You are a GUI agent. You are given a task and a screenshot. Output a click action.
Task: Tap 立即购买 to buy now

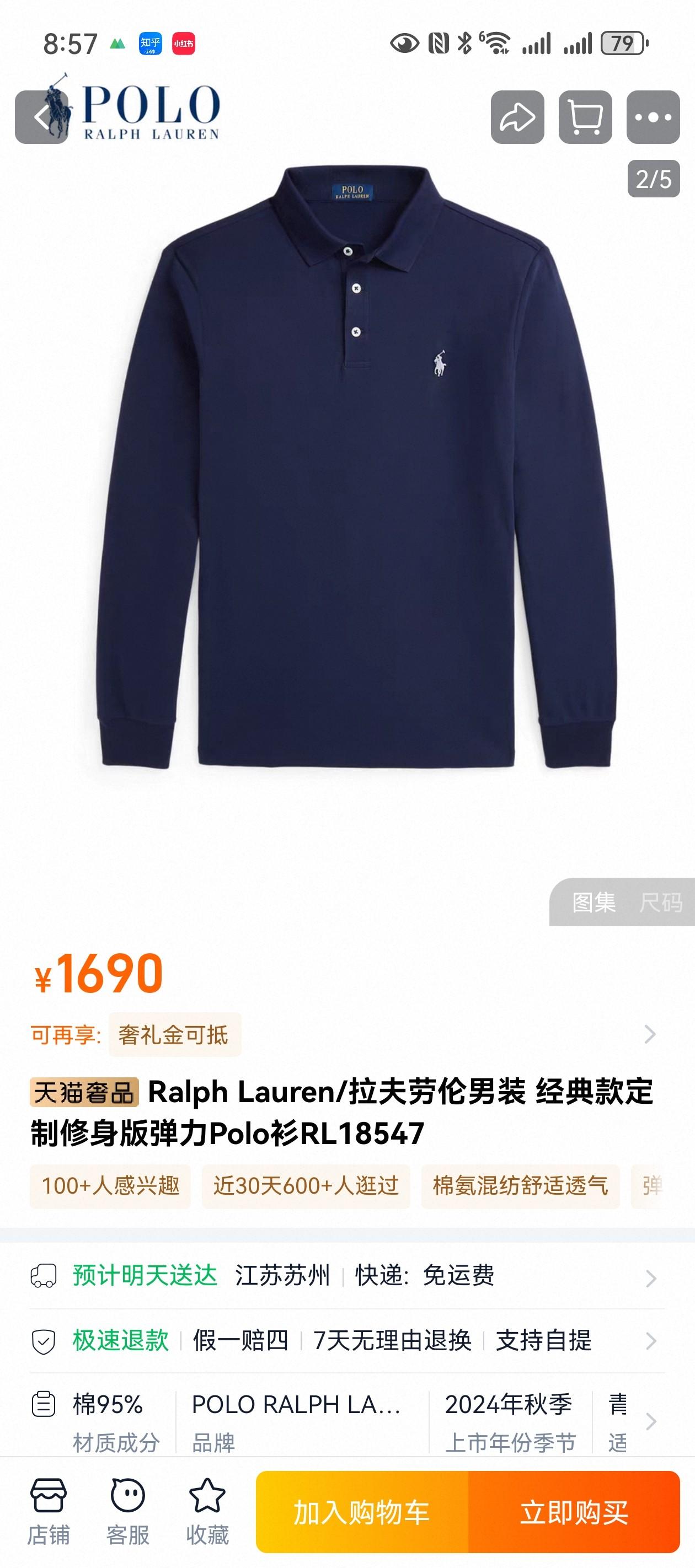tap(574, 1513)
